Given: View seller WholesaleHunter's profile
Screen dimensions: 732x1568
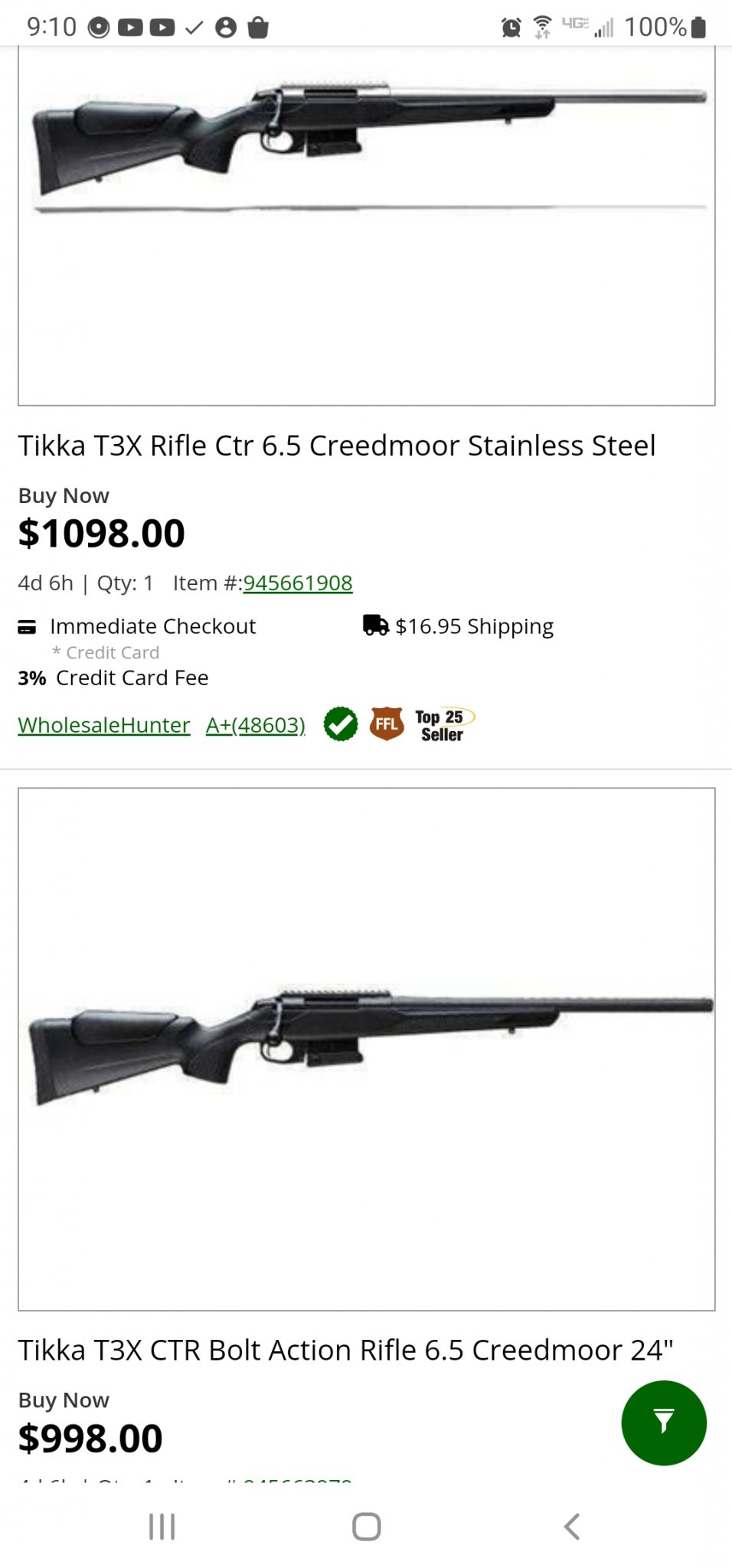Looking at the screenshot, I should point(104,725).
